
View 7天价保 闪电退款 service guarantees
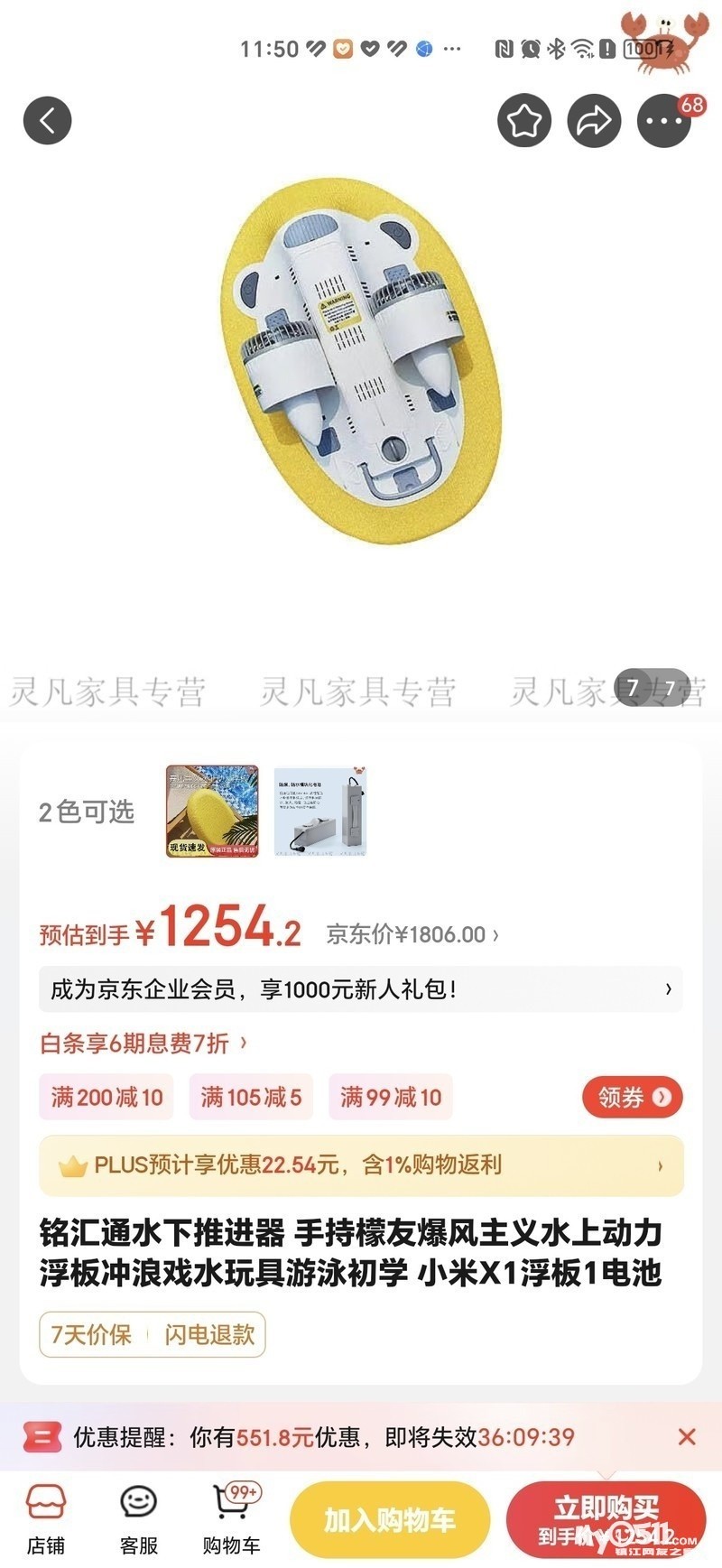point(153,1334)
